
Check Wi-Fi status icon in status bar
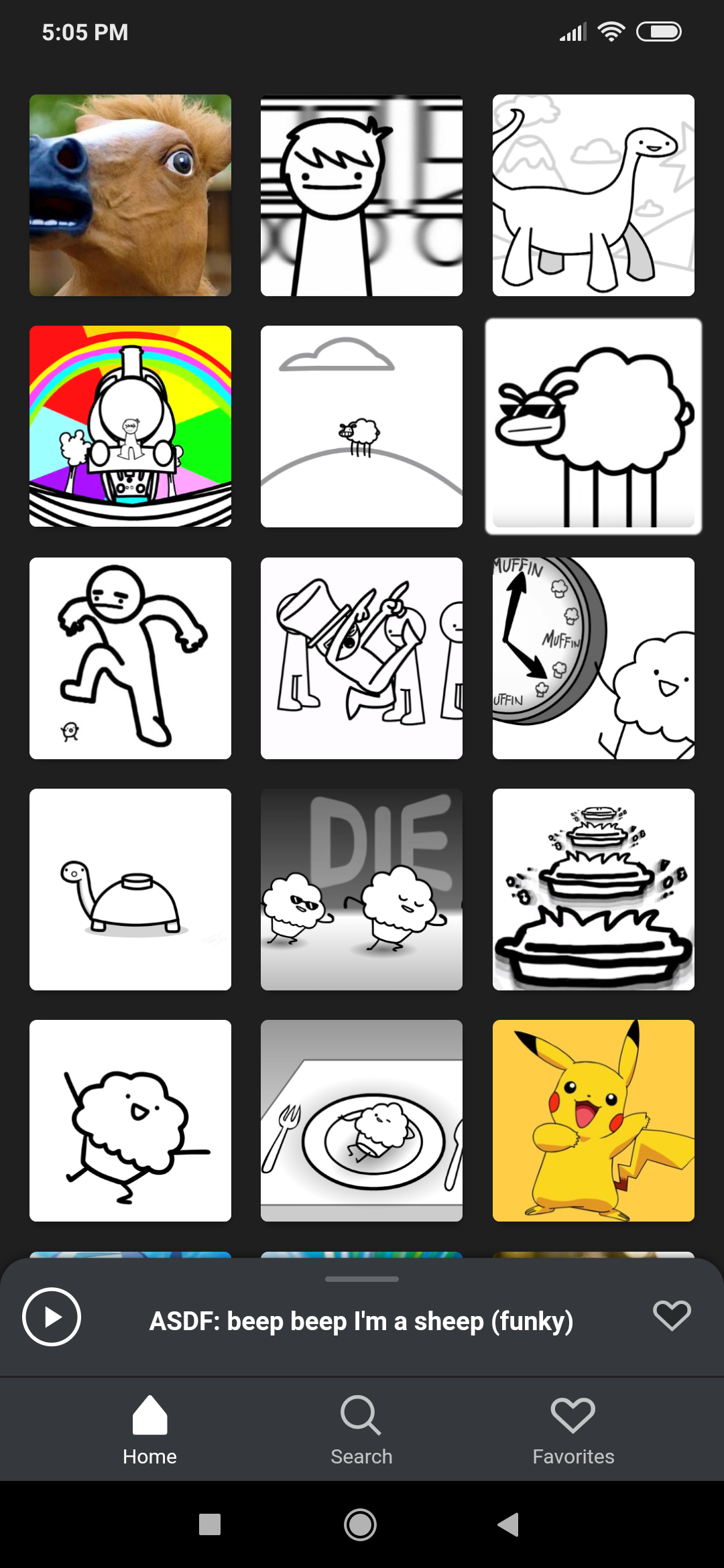click(611, 30)
